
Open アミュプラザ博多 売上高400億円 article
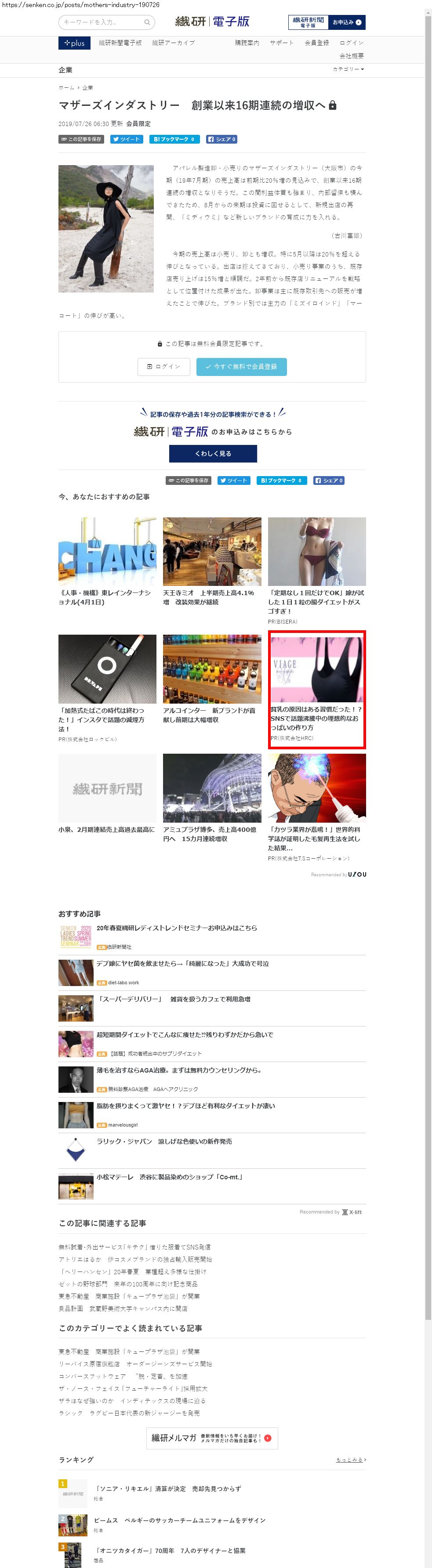click(211, 798)
